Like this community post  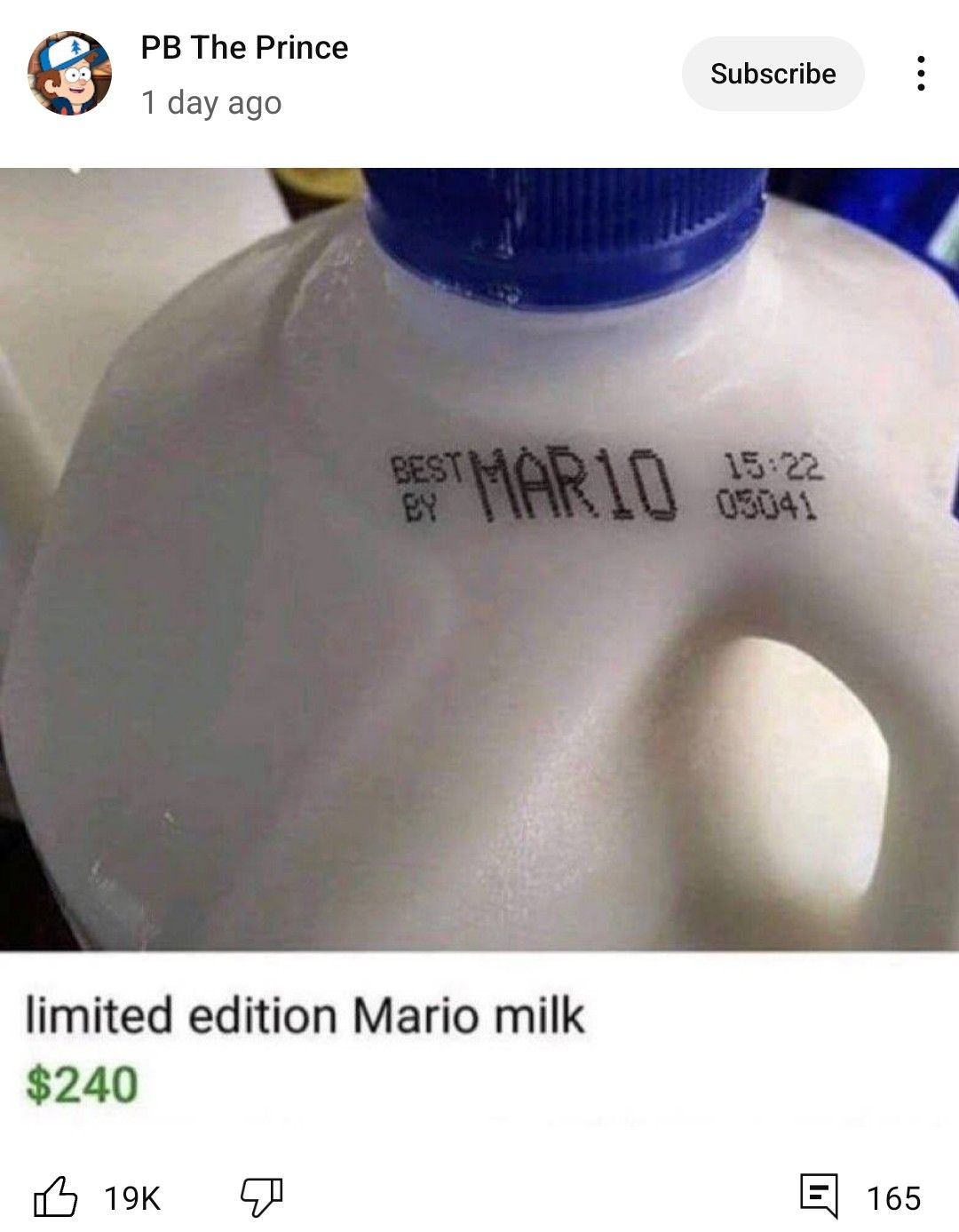click(x=56, y=1196)
